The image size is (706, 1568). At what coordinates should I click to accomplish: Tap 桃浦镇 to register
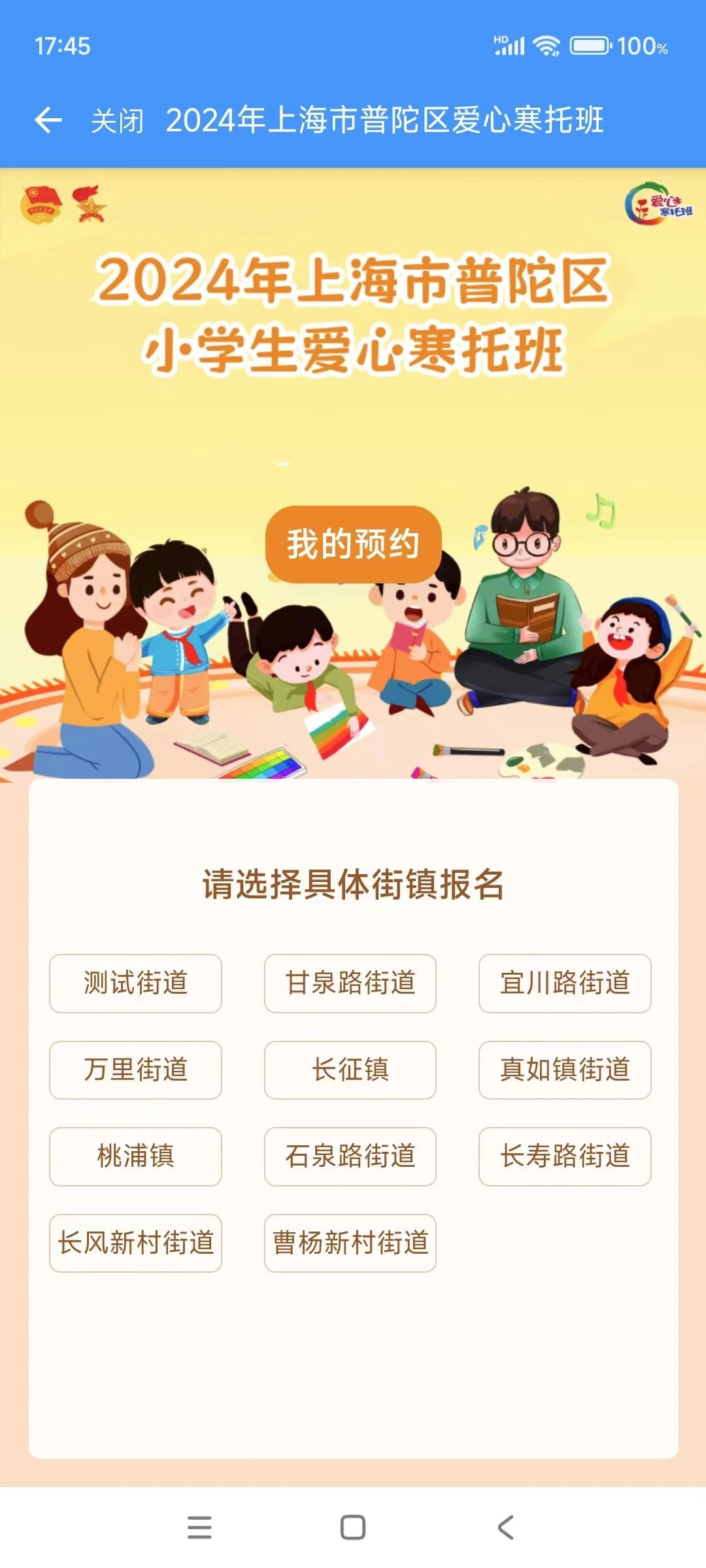coord(135,1156)
